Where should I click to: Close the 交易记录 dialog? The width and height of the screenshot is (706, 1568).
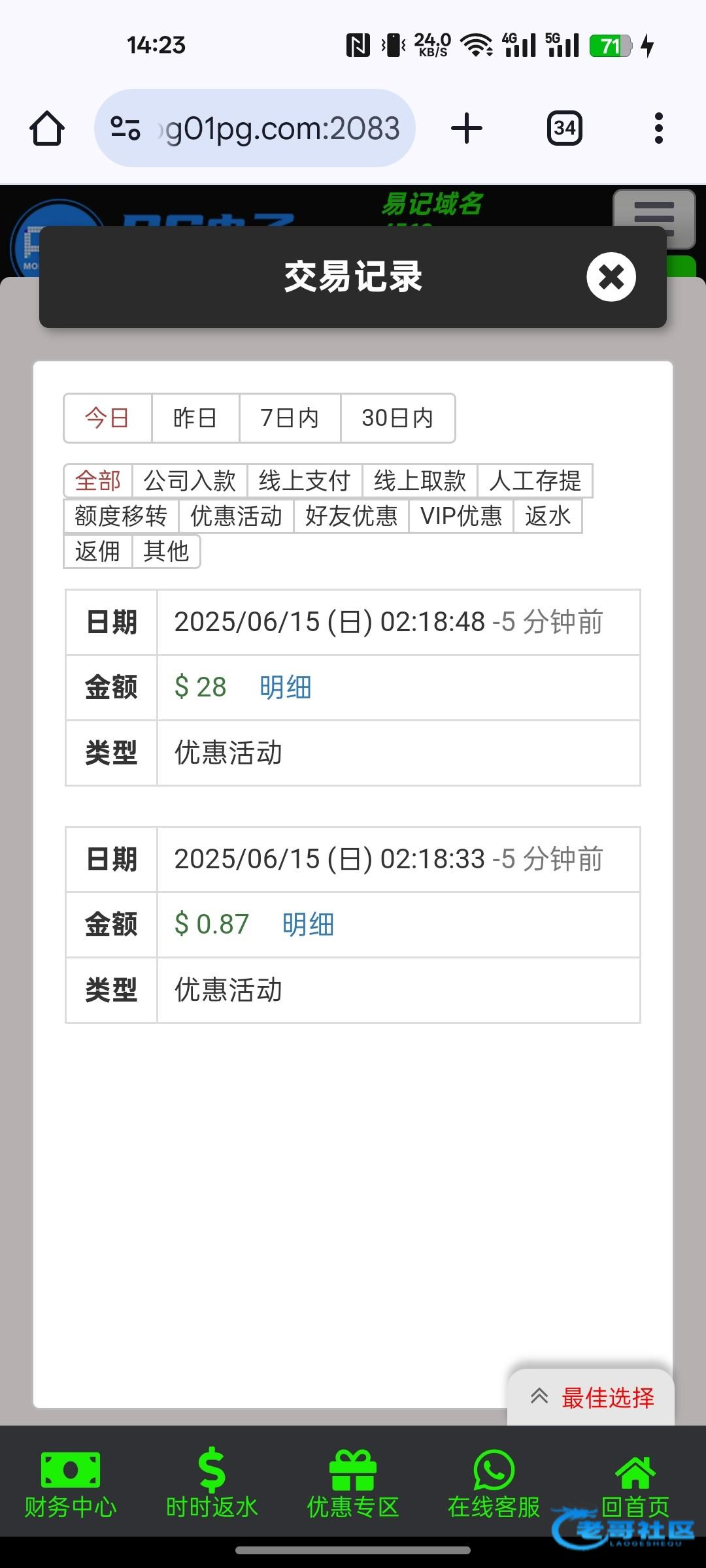click(611, 277)
